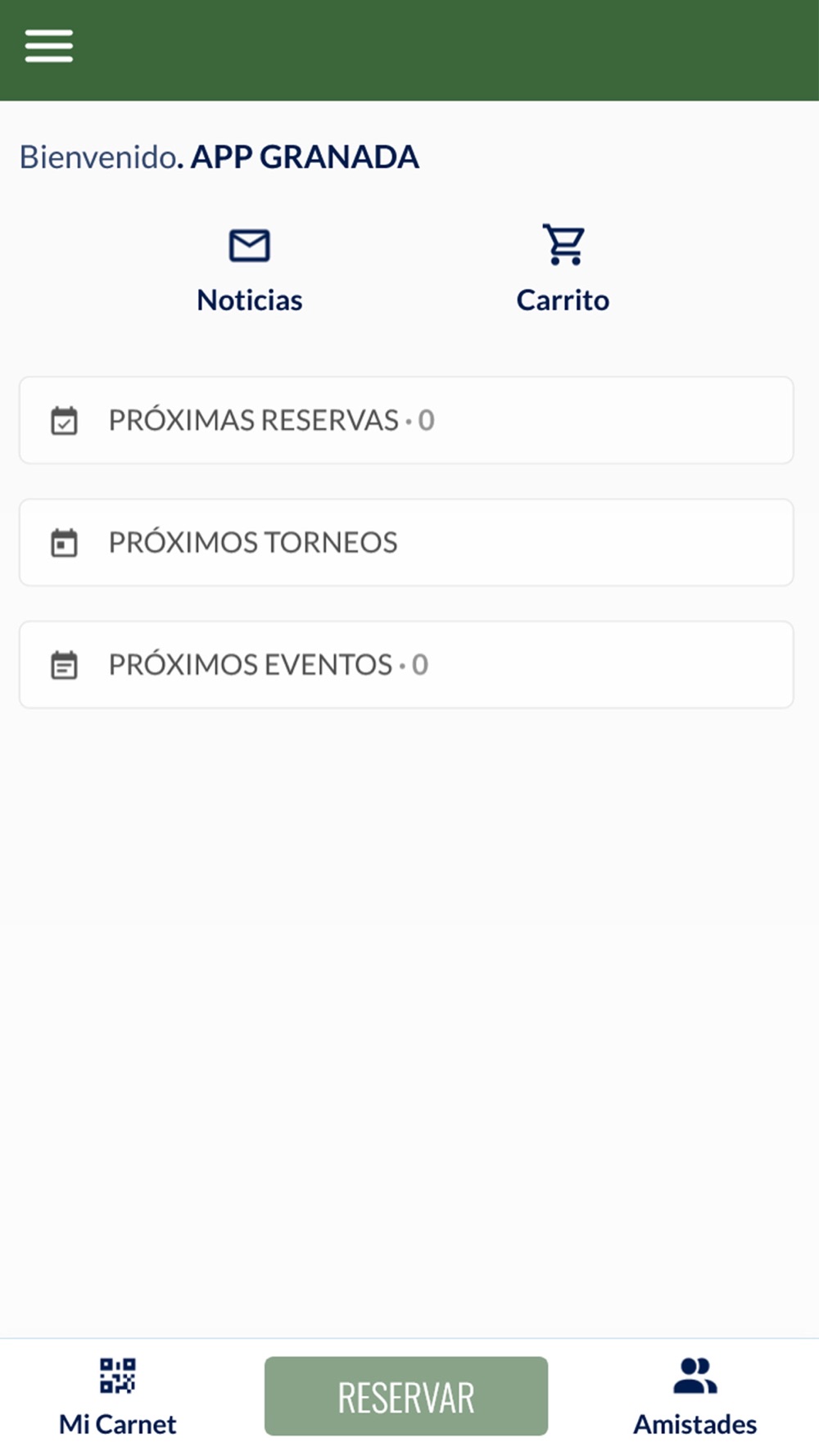
Task: Go to Amistades
Action: point(695,1396)
